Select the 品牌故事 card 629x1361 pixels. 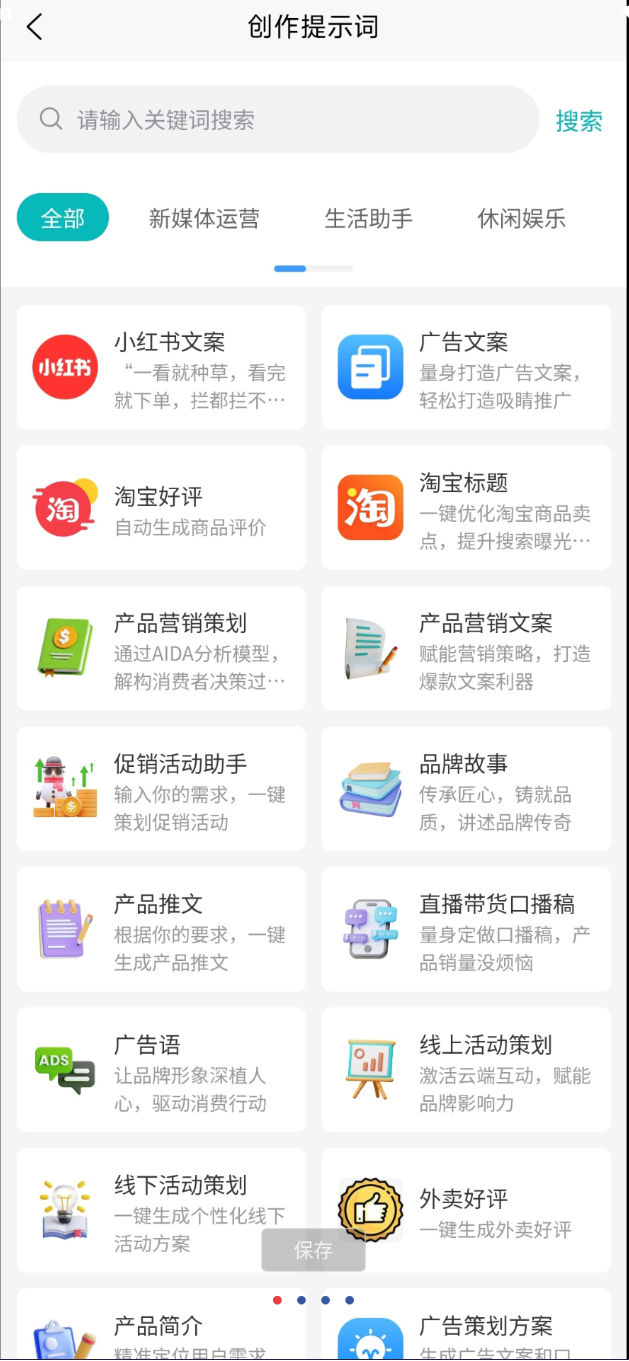[466, 789]
